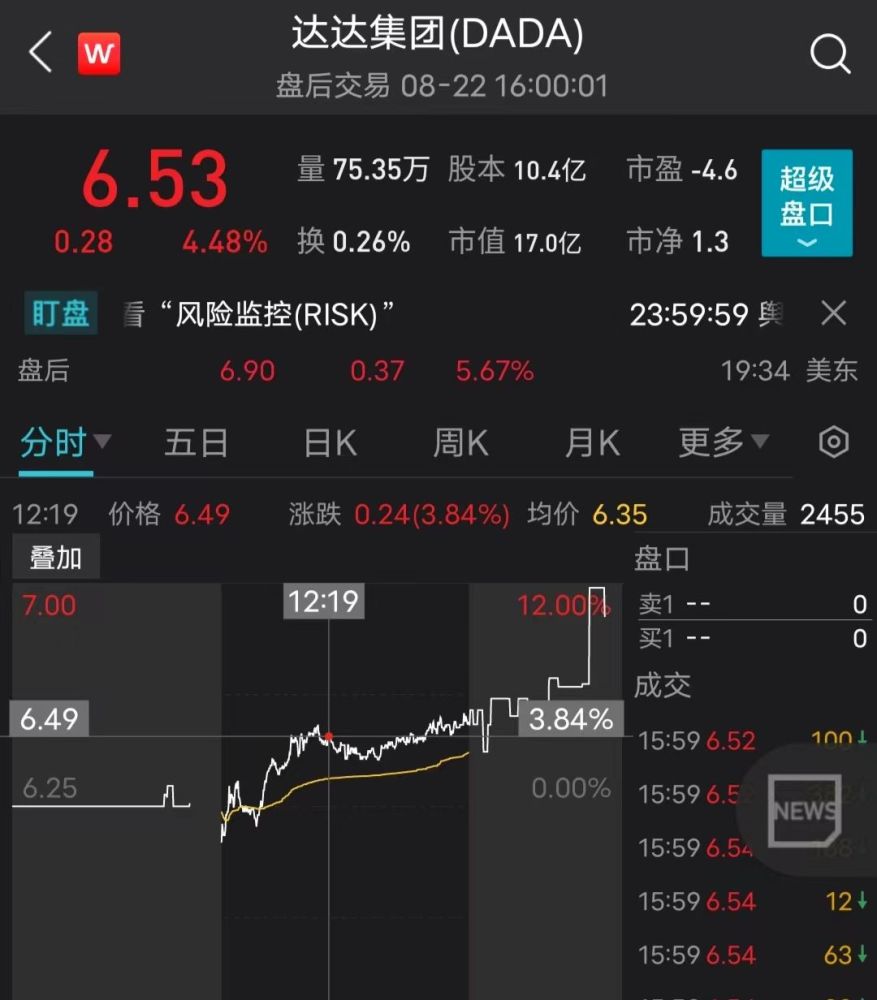Tap the 叠加 overlay button
Screen dimensions: 877x1000
tap(56, 558)
